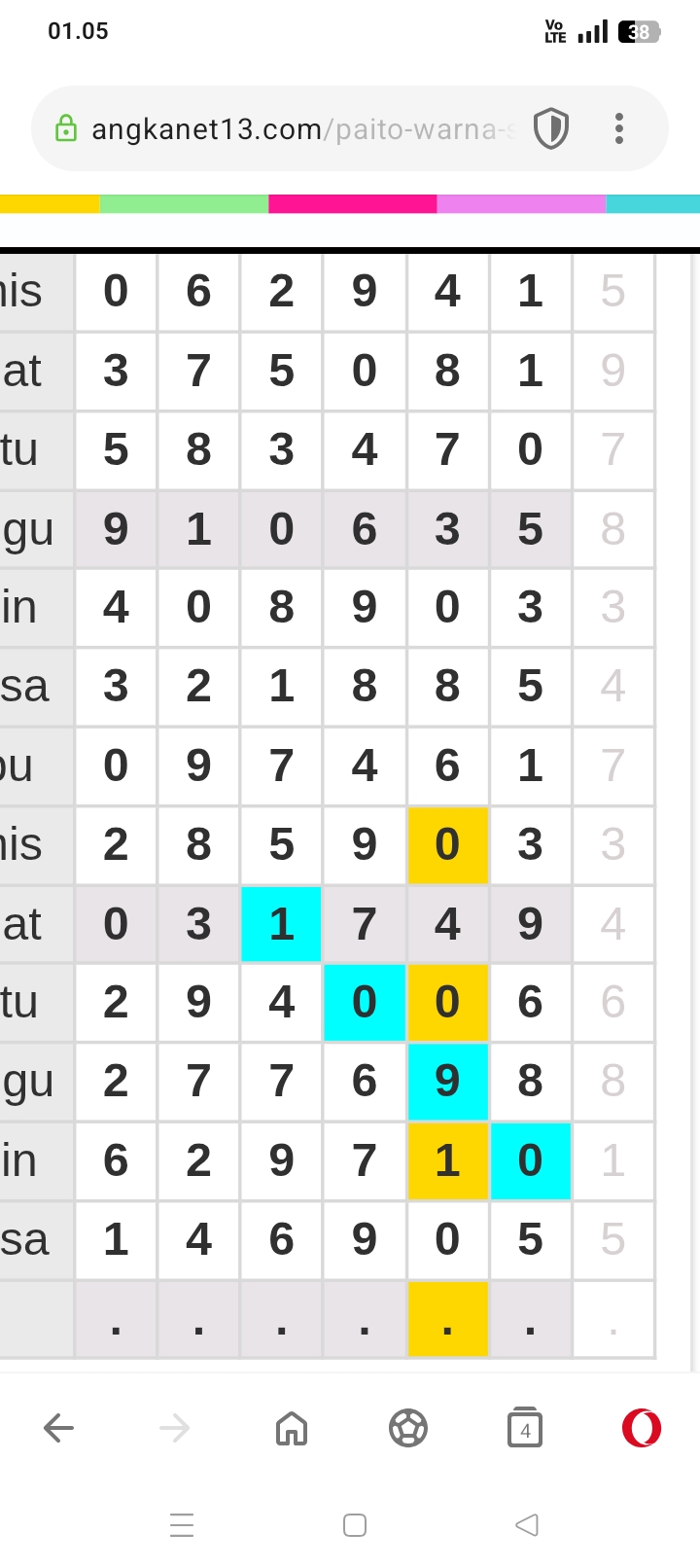Tap the address bar showing angkanet13.com
700x1568 pixels.
pyautogui.click(x=292, y=129)
